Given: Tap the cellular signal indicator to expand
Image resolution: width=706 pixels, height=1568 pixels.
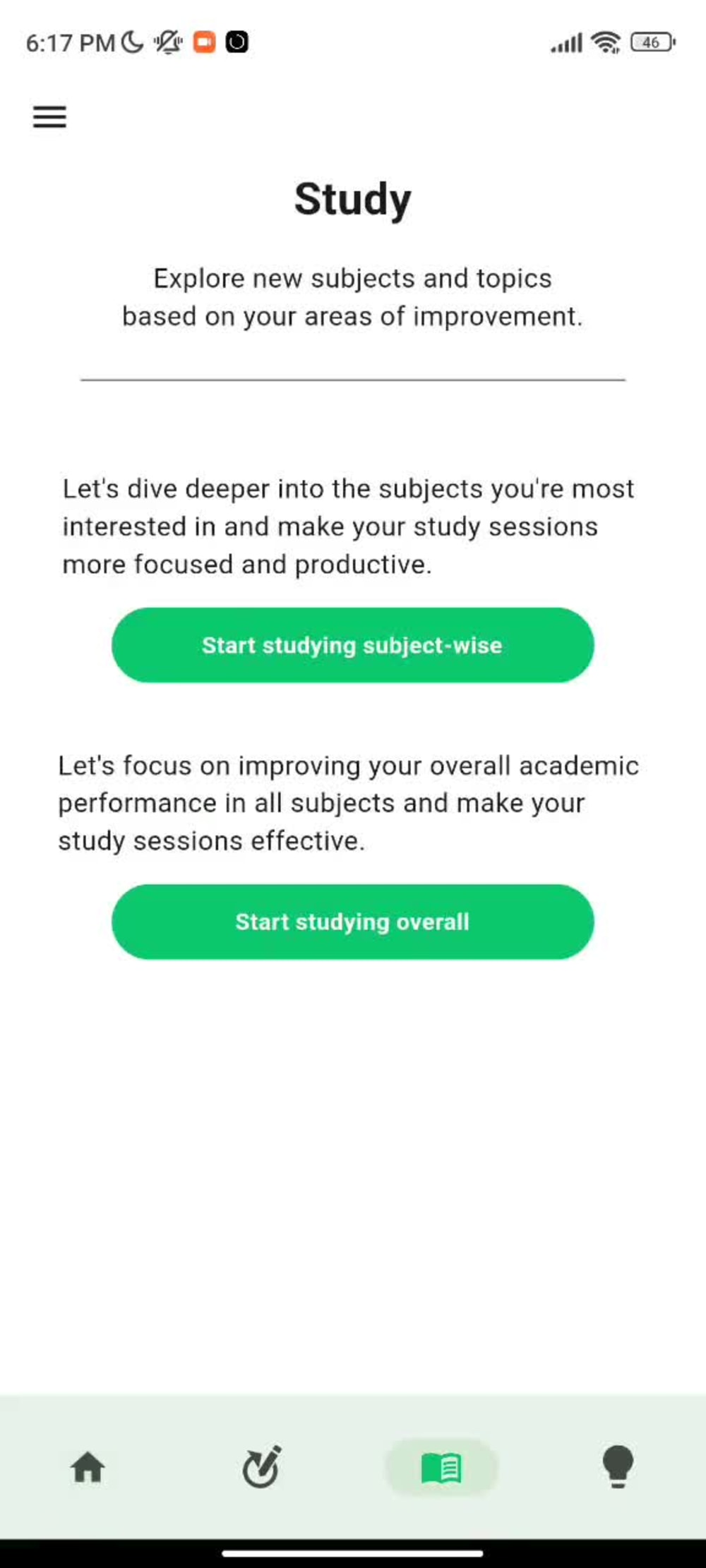Looking at the screenshot, I should pos(565,42).
